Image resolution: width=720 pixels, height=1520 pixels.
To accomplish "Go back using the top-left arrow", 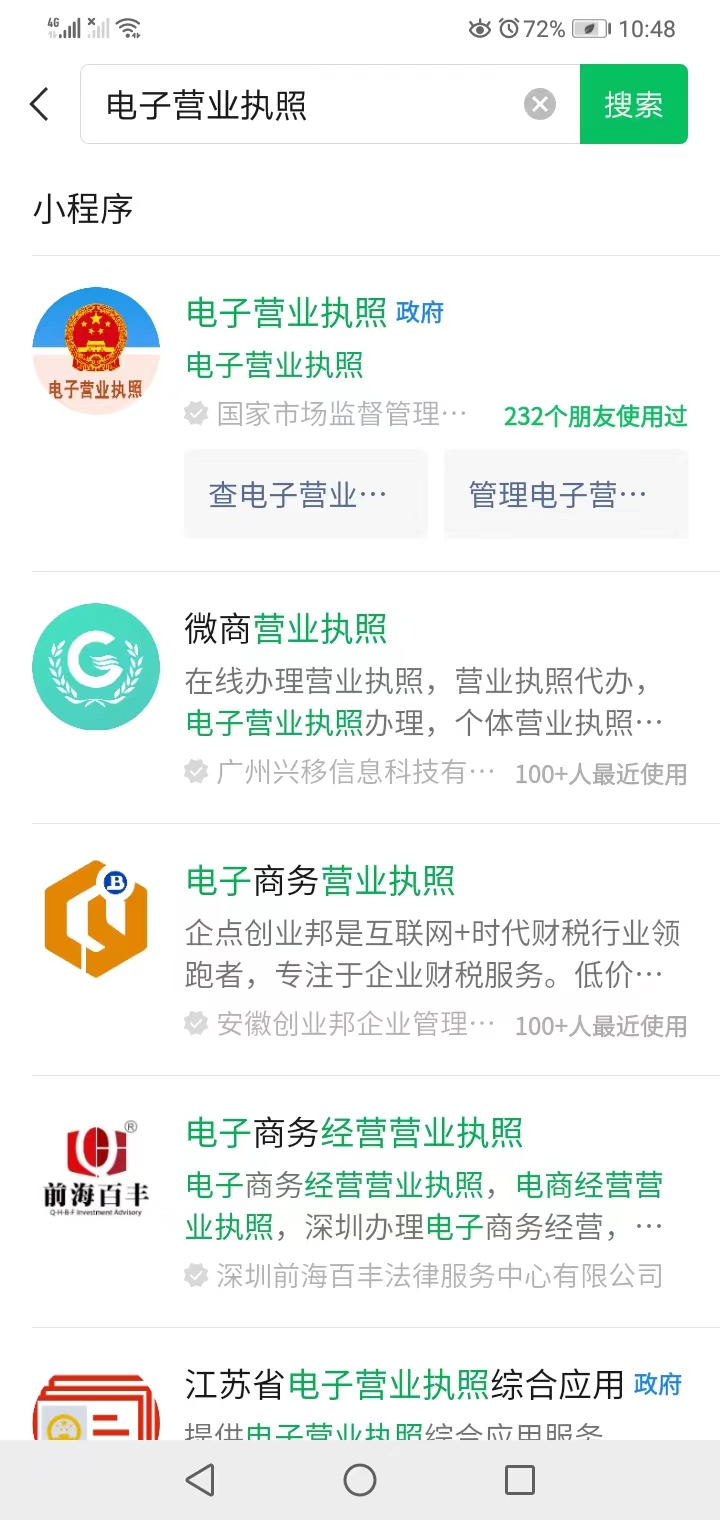I will (x=40, y=104).
